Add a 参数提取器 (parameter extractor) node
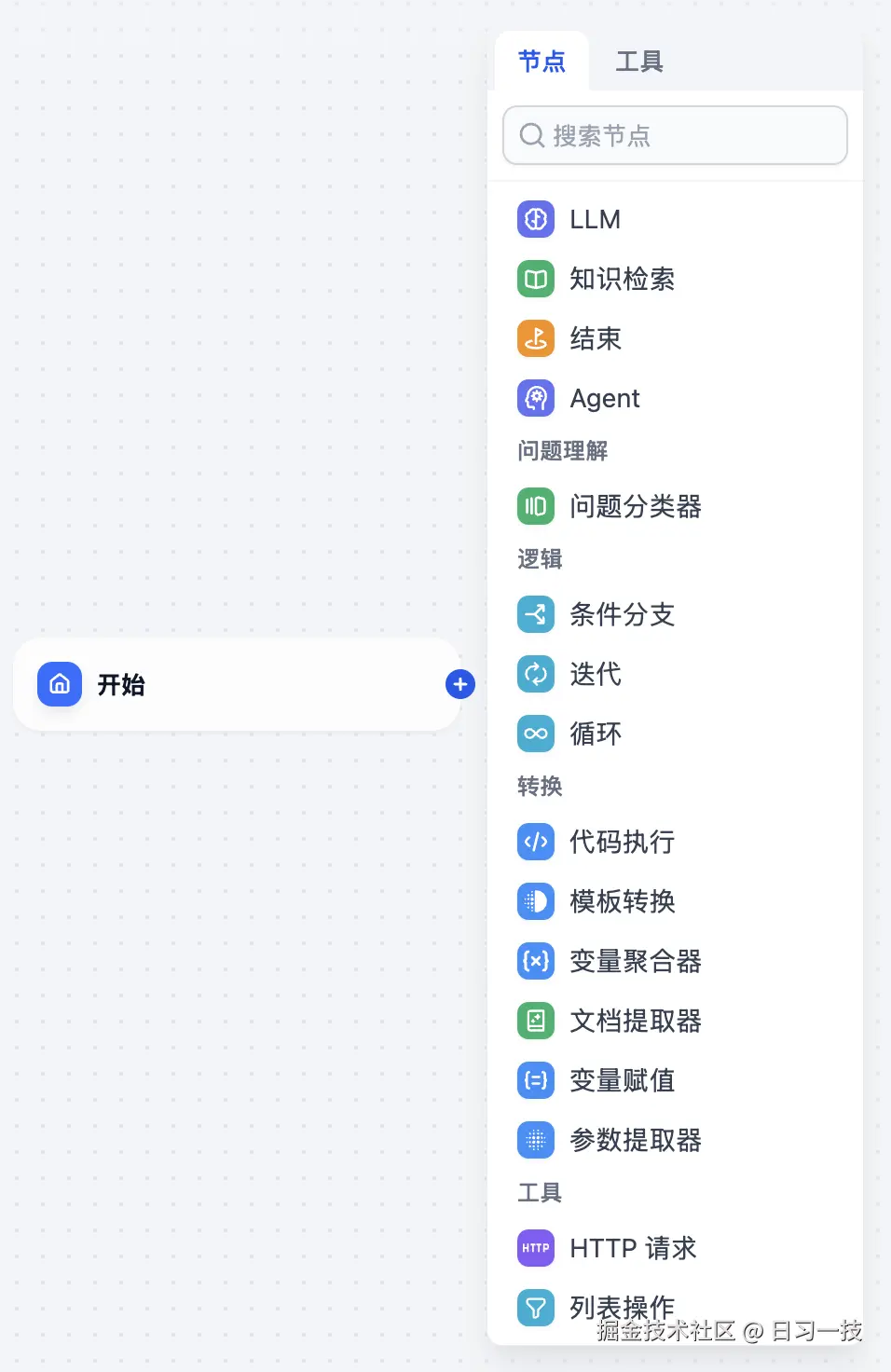 636,1140
